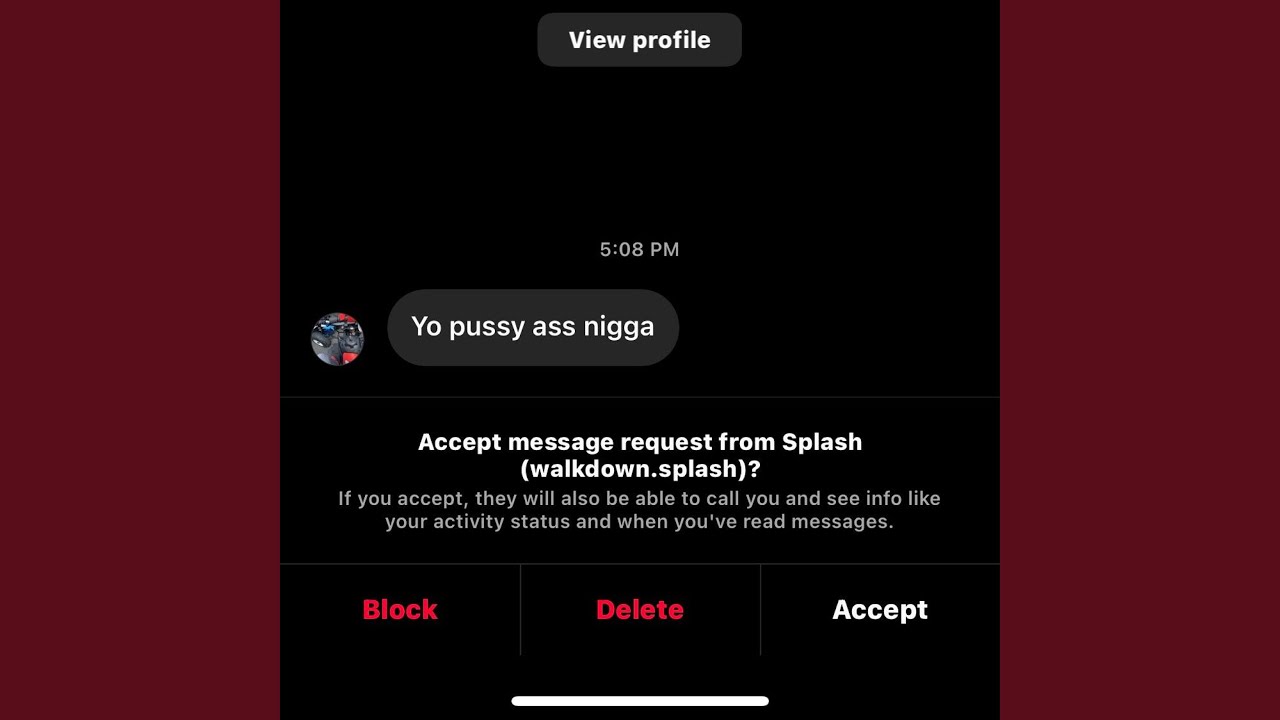Delete this message request
This screenshot has width=1280, height=720.
[640, 609]
